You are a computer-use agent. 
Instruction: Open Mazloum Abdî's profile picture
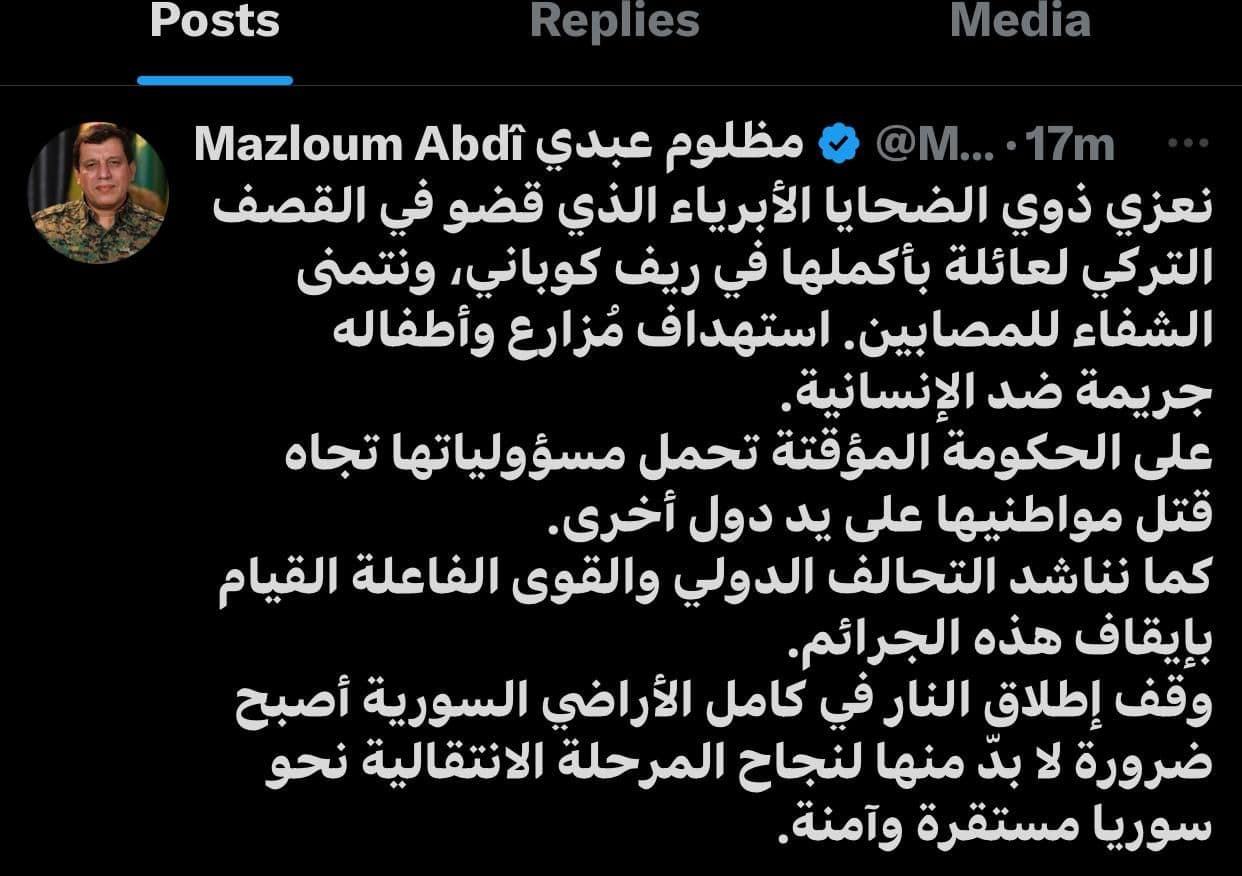coord(98,193)
